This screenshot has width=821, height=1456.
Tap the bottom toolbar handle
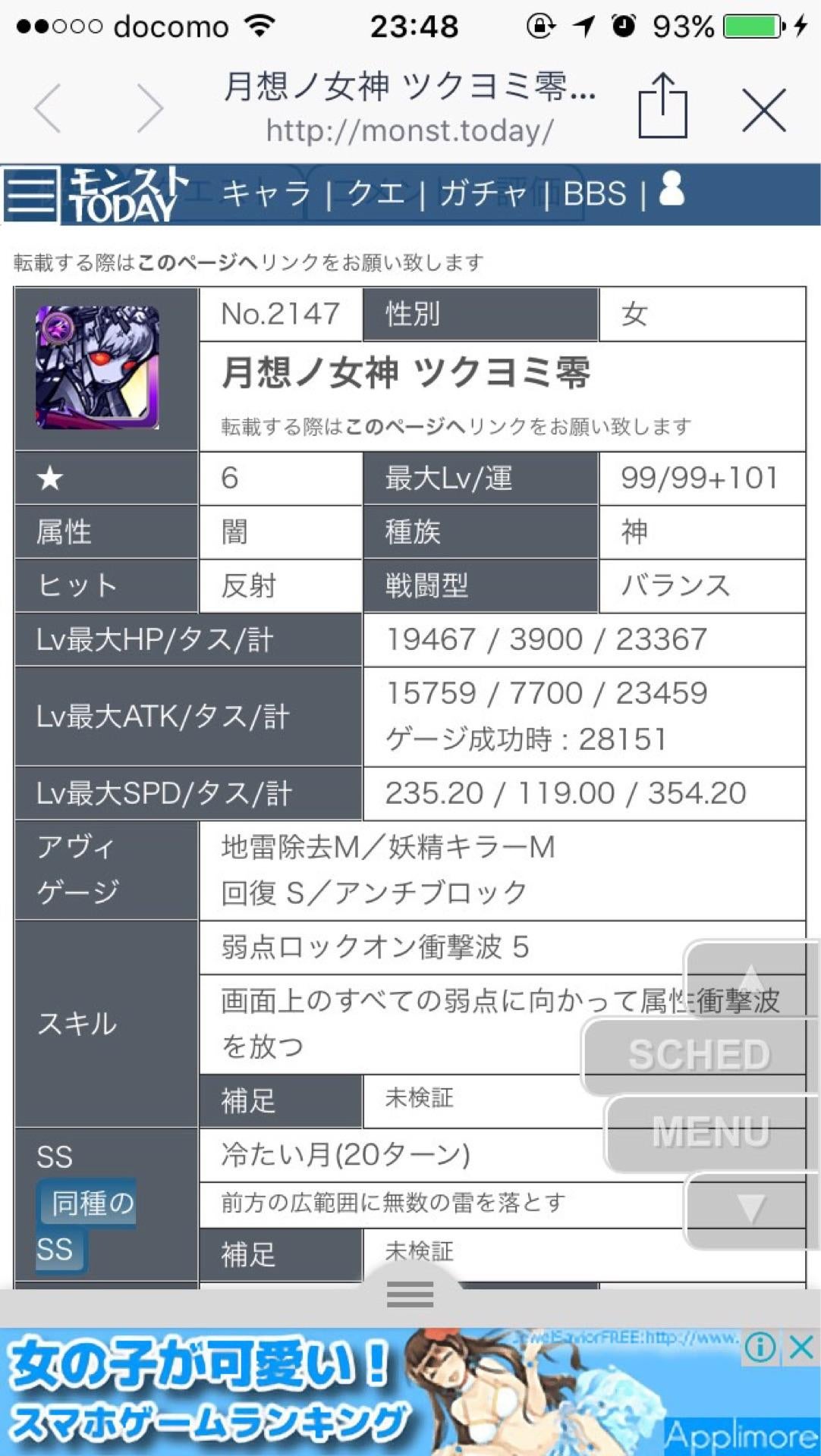point(410,1294)
